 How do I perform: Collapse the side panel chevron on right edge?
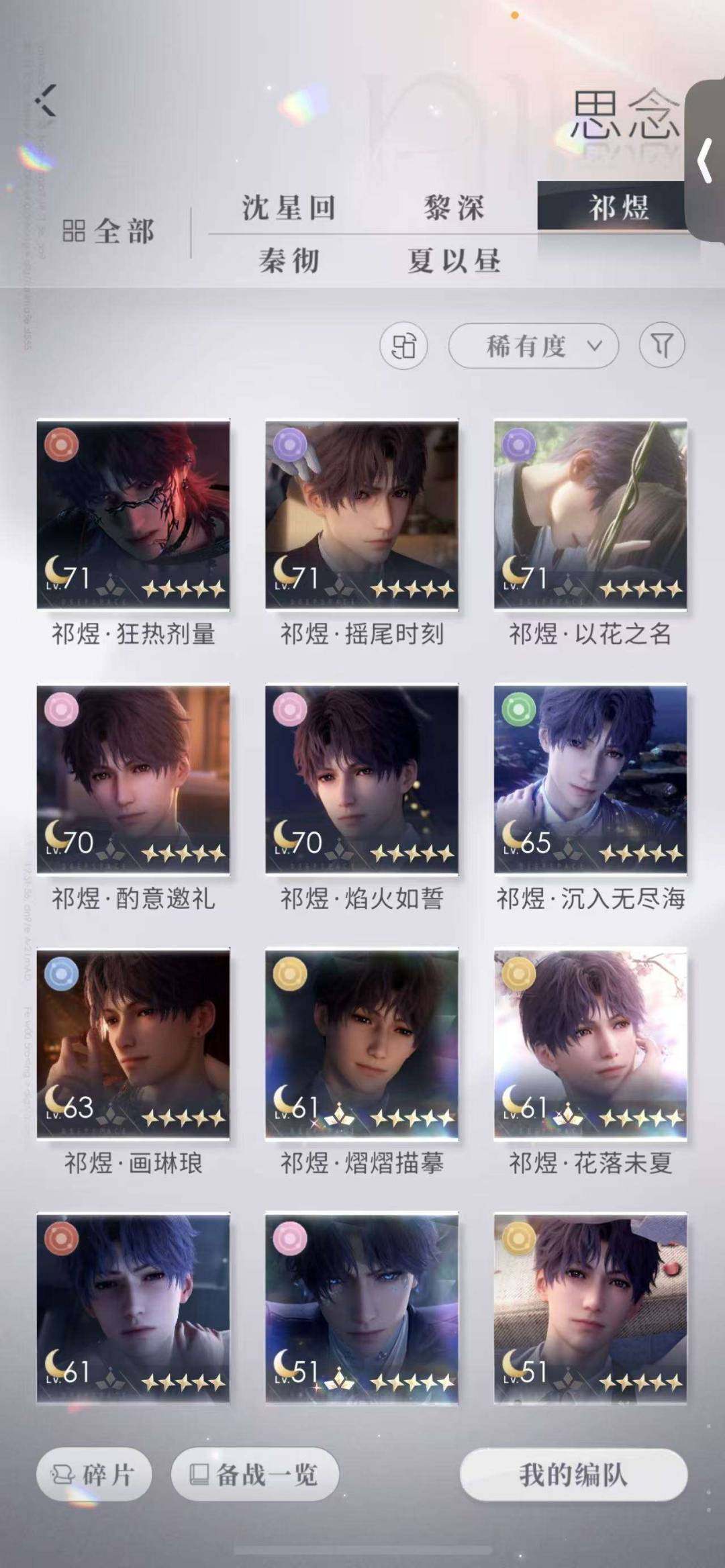(x=704, y=161)
